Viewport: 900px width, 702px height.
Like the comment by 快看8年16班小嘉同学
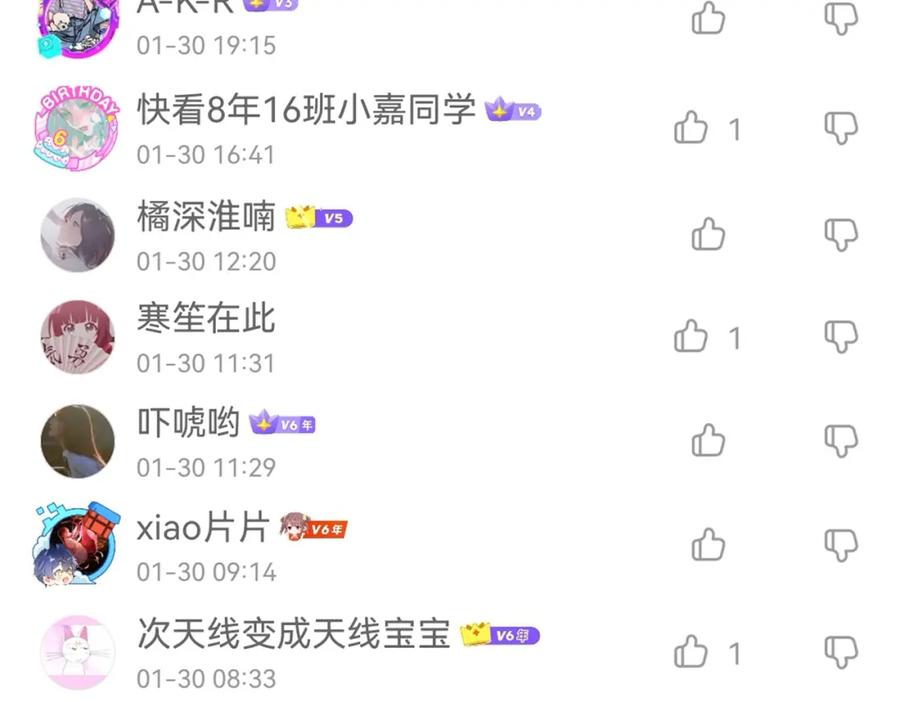click(x=691, y=128)
